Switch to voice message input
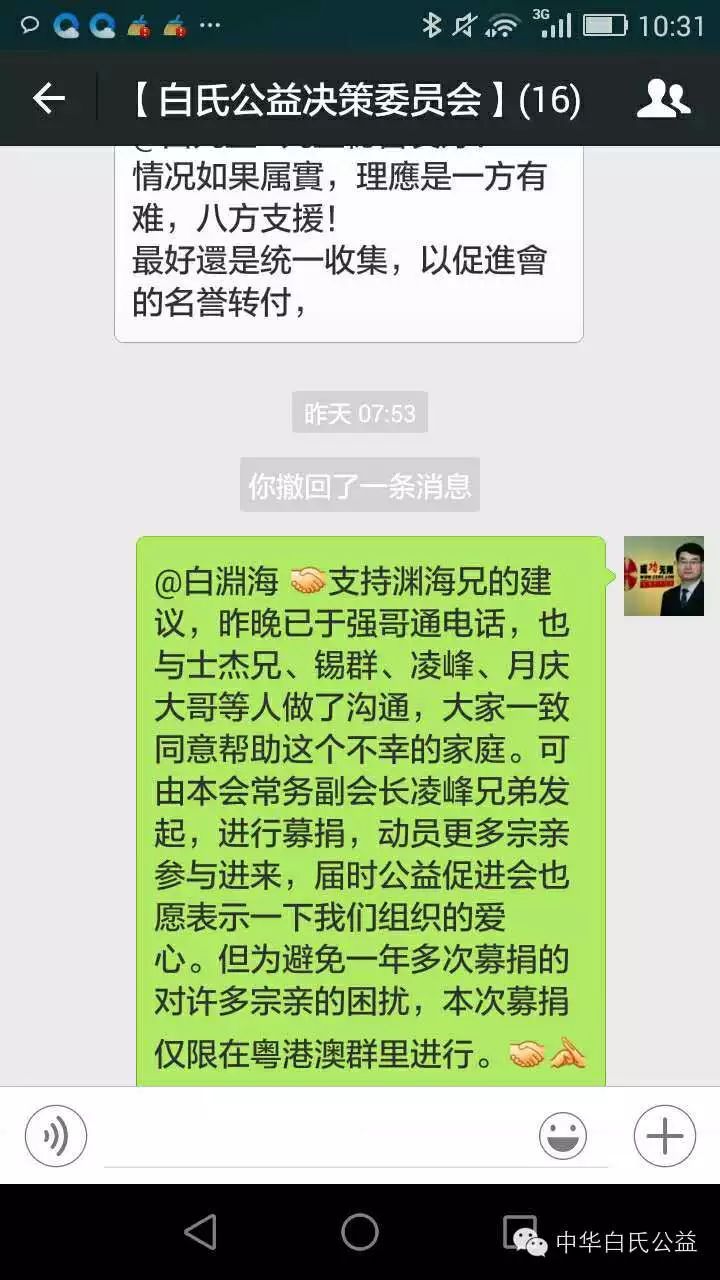720x1280 pixels. (x=56, y=1136)
